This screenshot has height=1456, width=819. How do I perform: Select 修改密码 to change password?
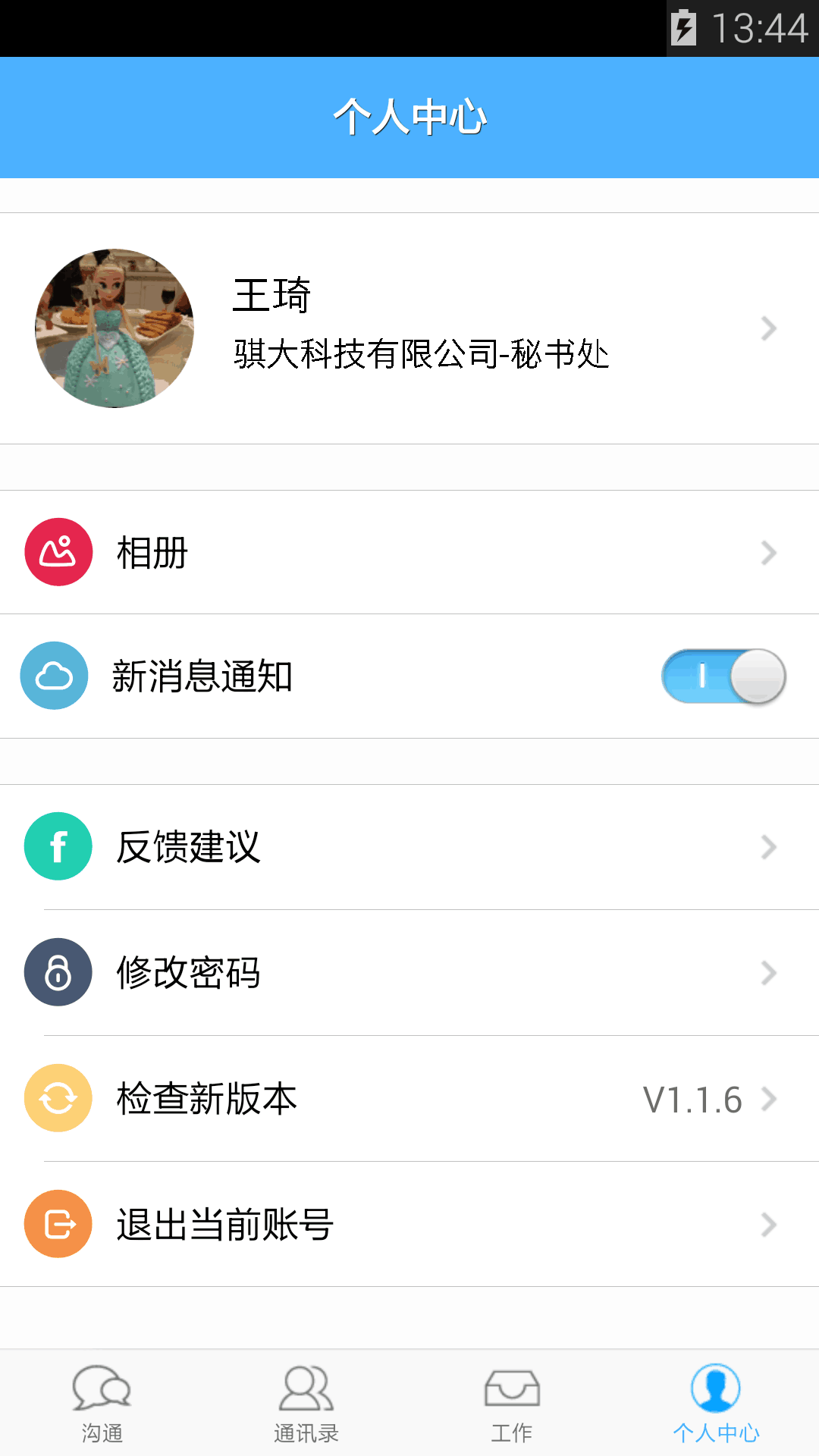tap(409, 973)
